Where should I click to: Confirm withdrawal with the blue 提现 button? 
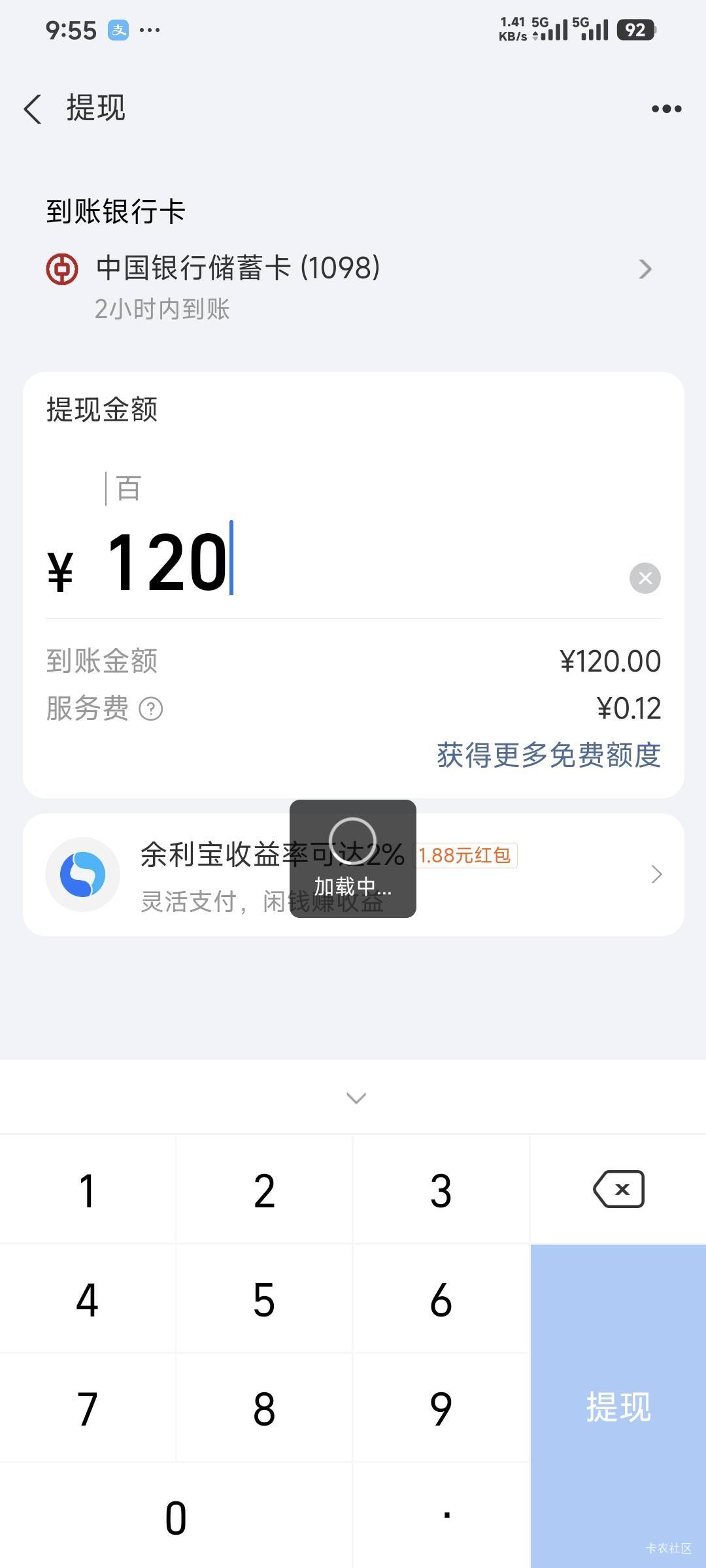618,1406
